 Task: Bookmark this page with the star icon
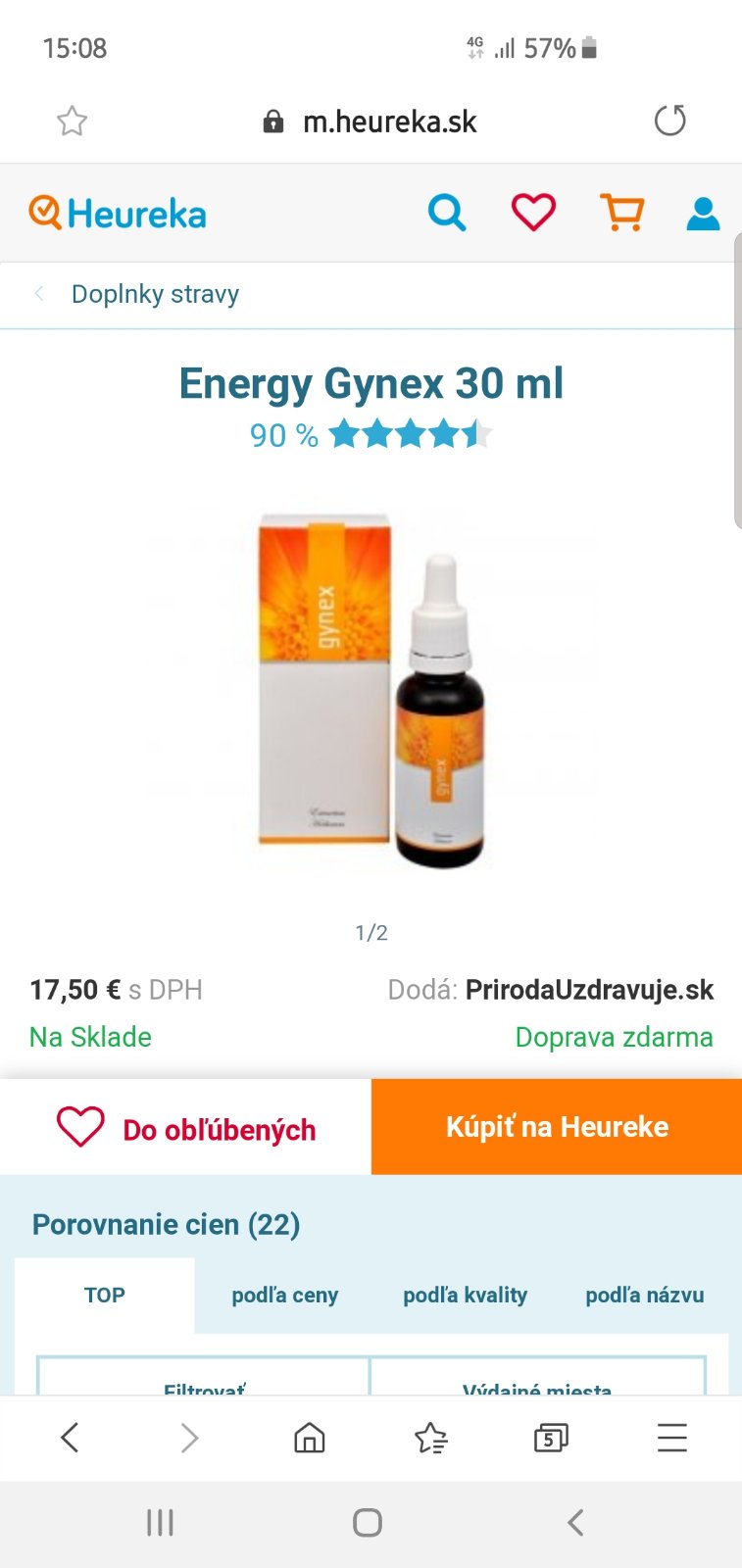click(72, 122)
